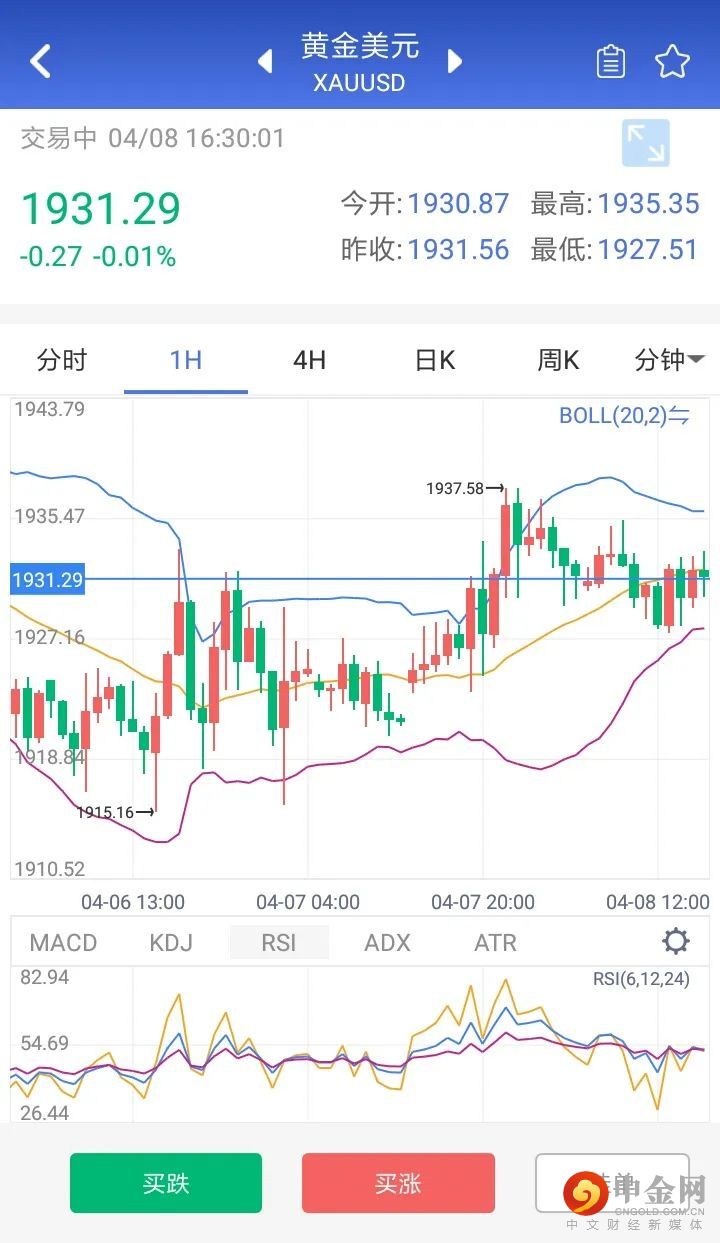720x1243 pixels.
Task: Open indicator settings gear
Action: pyautogui.click(x=676, y=941)
